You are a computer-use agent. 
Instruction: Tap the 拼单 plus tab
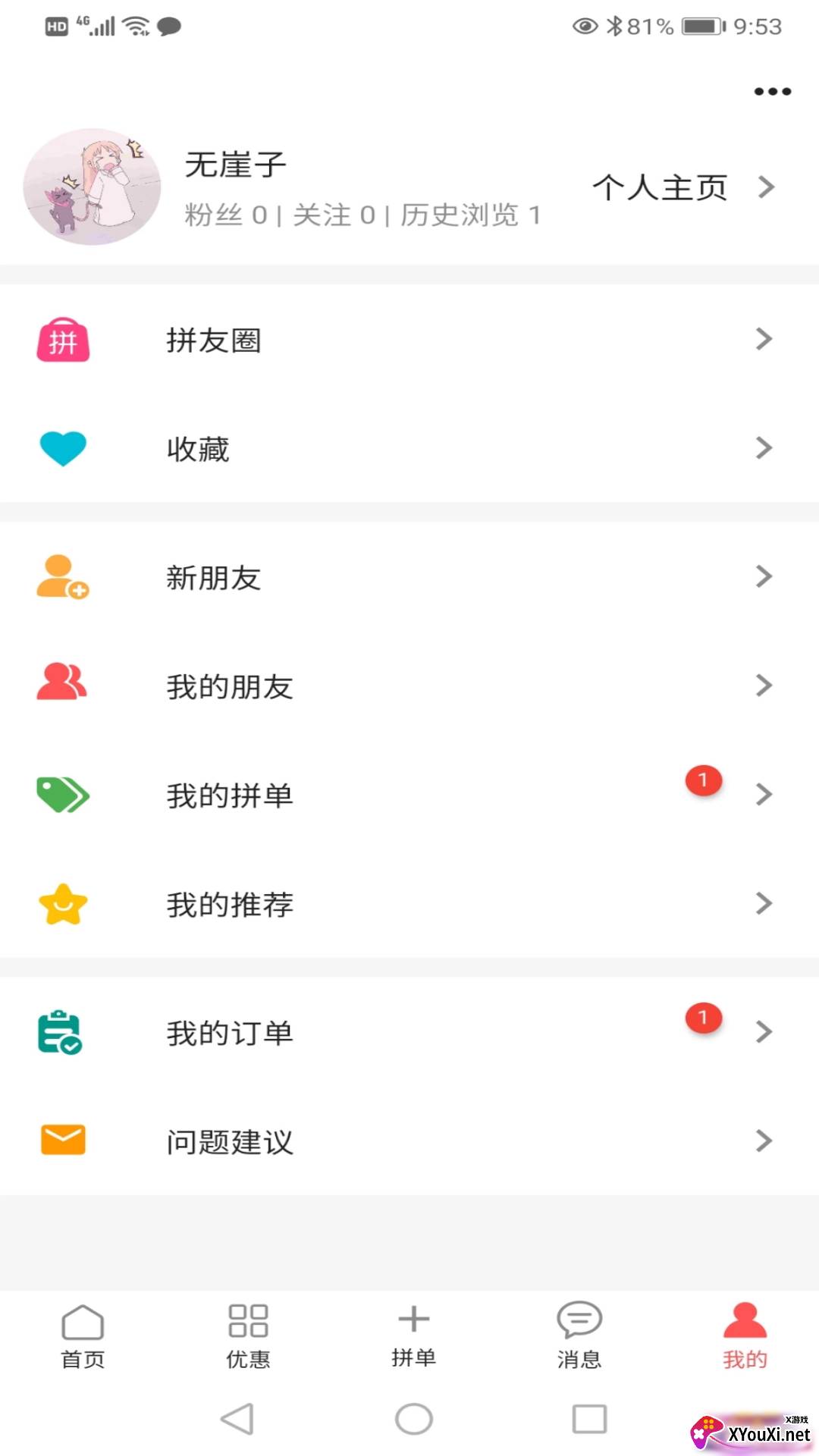pos(413,1336)
